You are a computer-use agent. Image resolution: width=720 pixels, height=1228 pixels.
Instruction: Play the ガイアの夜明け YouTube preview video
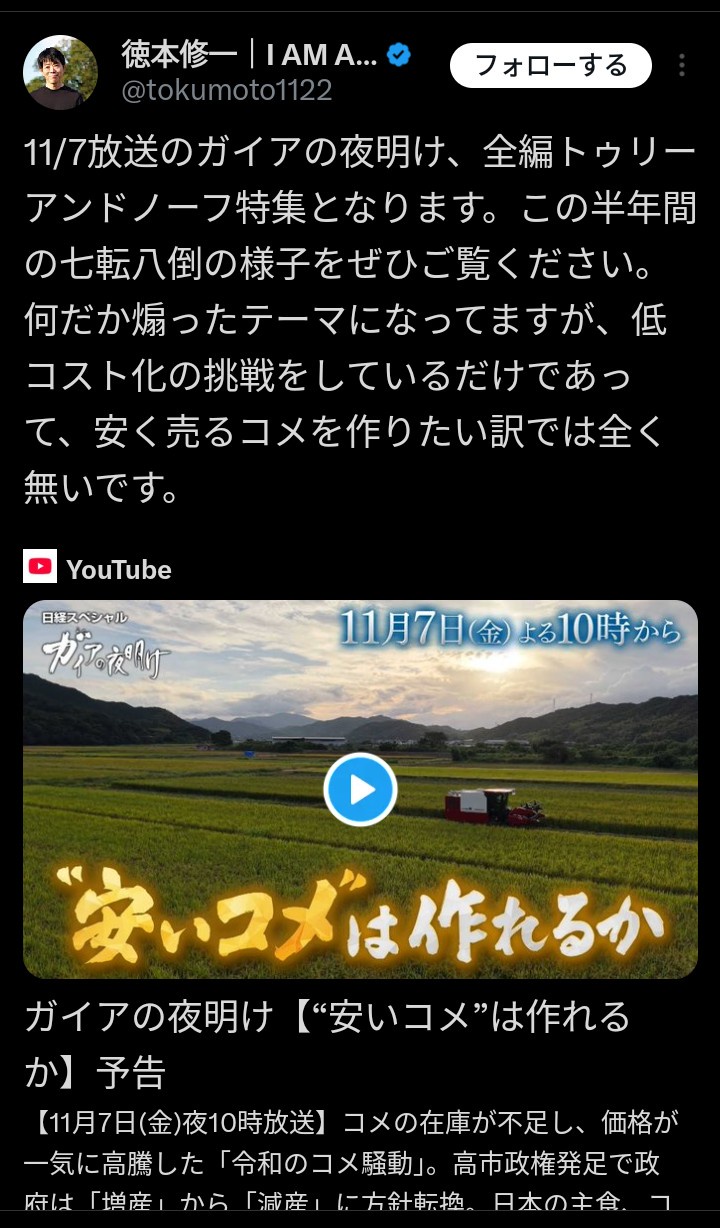click(x=360, y=789)
